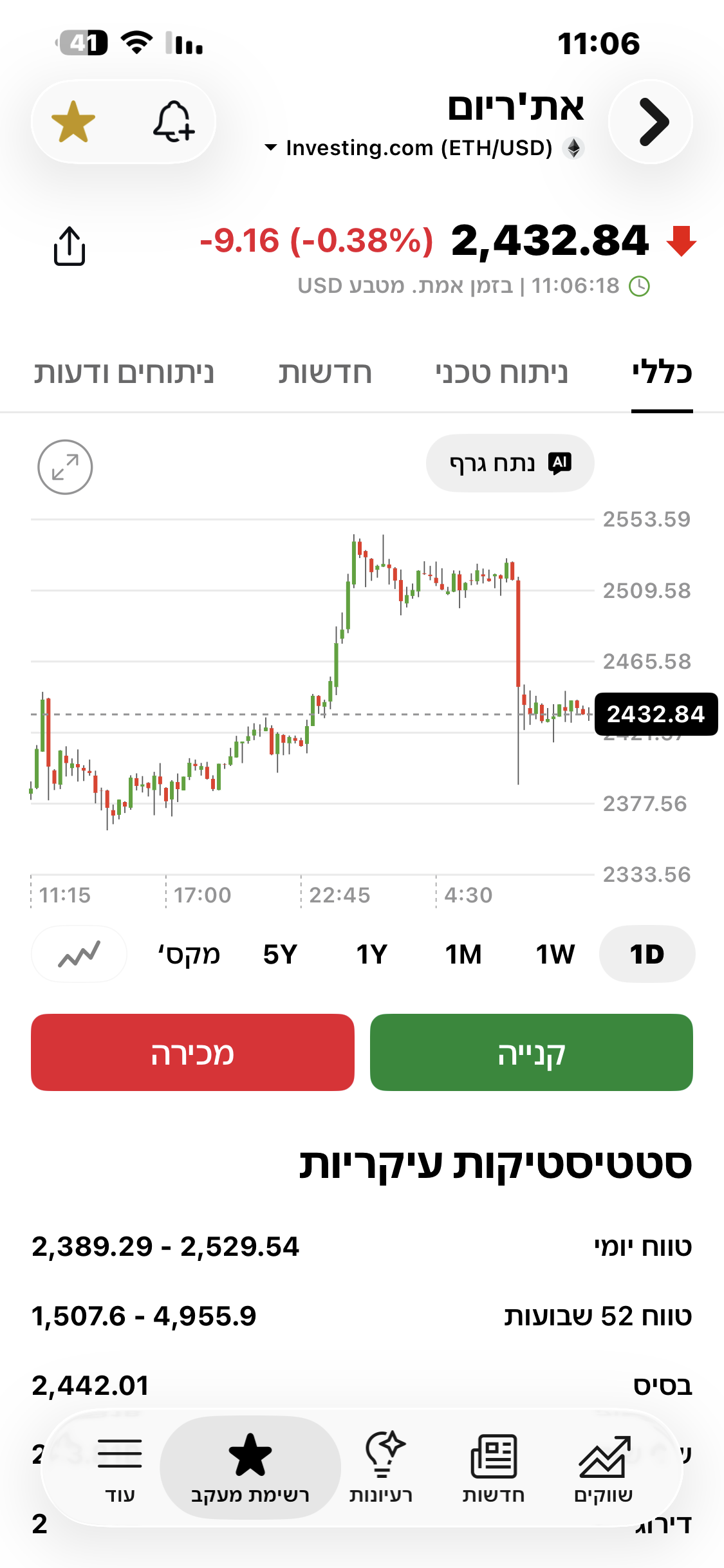The image size is (724, 1568).
Task: Tap the AI נתח גרף chip
Action: coord(510,463)
